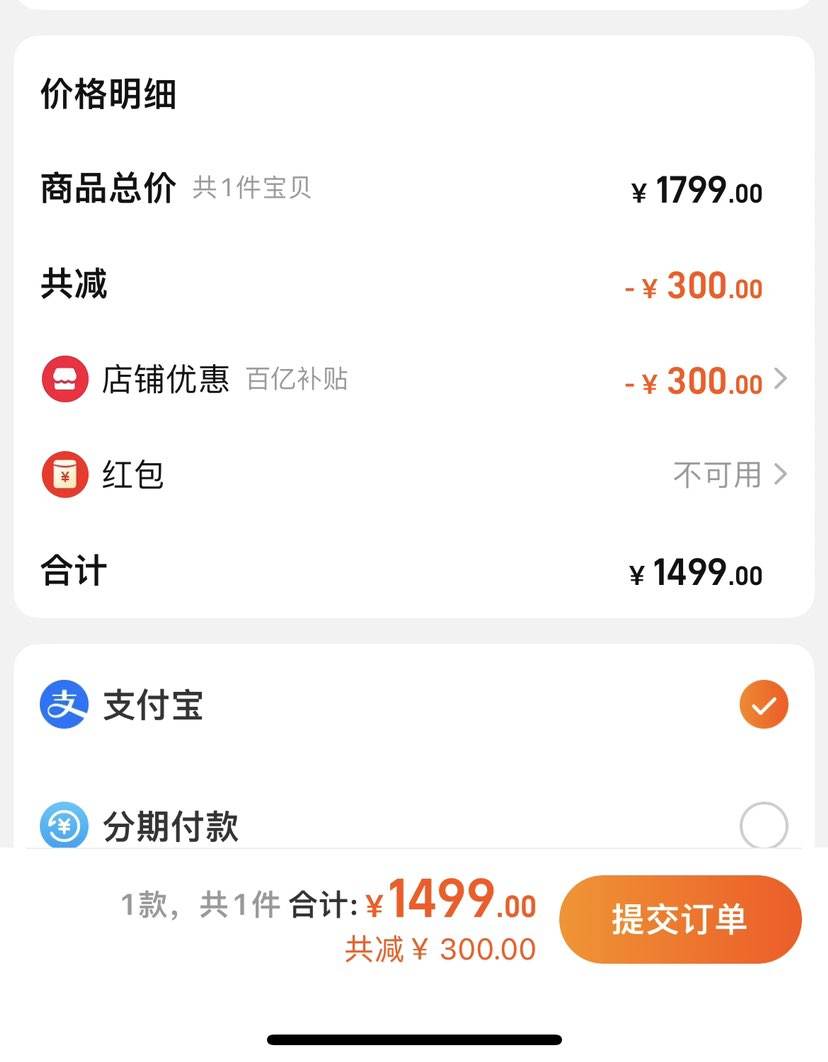Select the Alipay 支付宝 logo icon
Image resolution: width=828 pixels, height=1062 pixels.
pos(62,704)
